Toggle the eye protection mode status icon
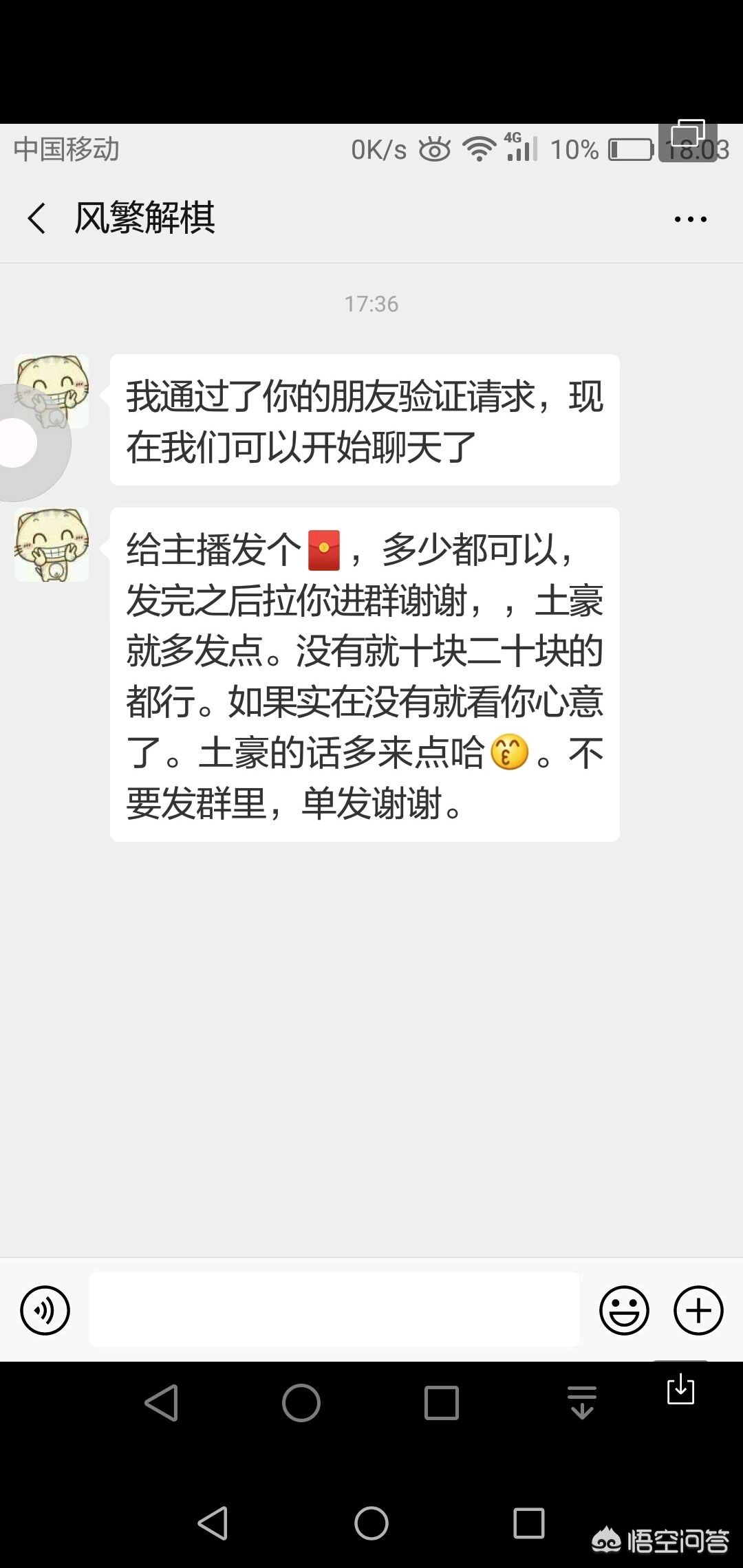The image size is (743, 1568). 435,146
